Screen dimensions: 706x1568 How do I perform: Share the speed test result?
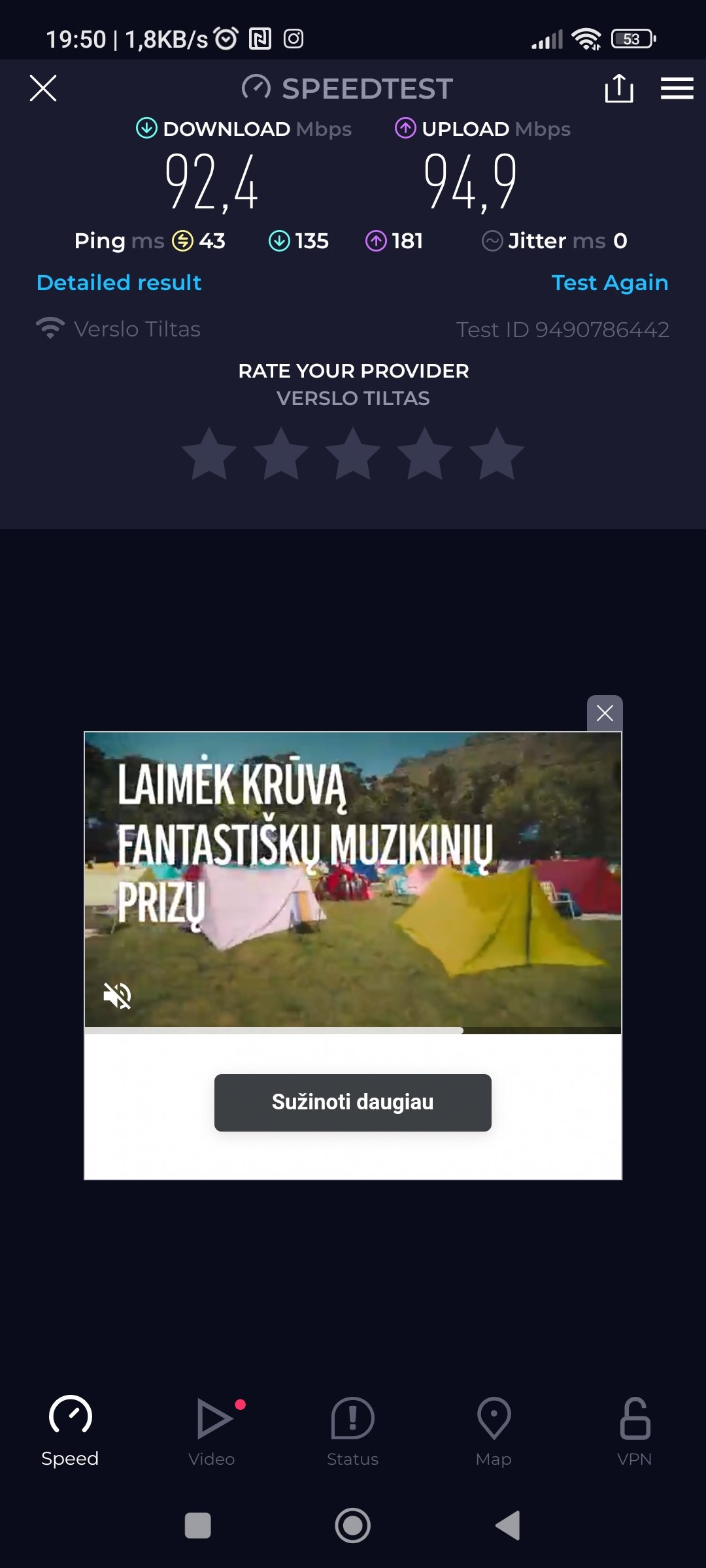619,88
